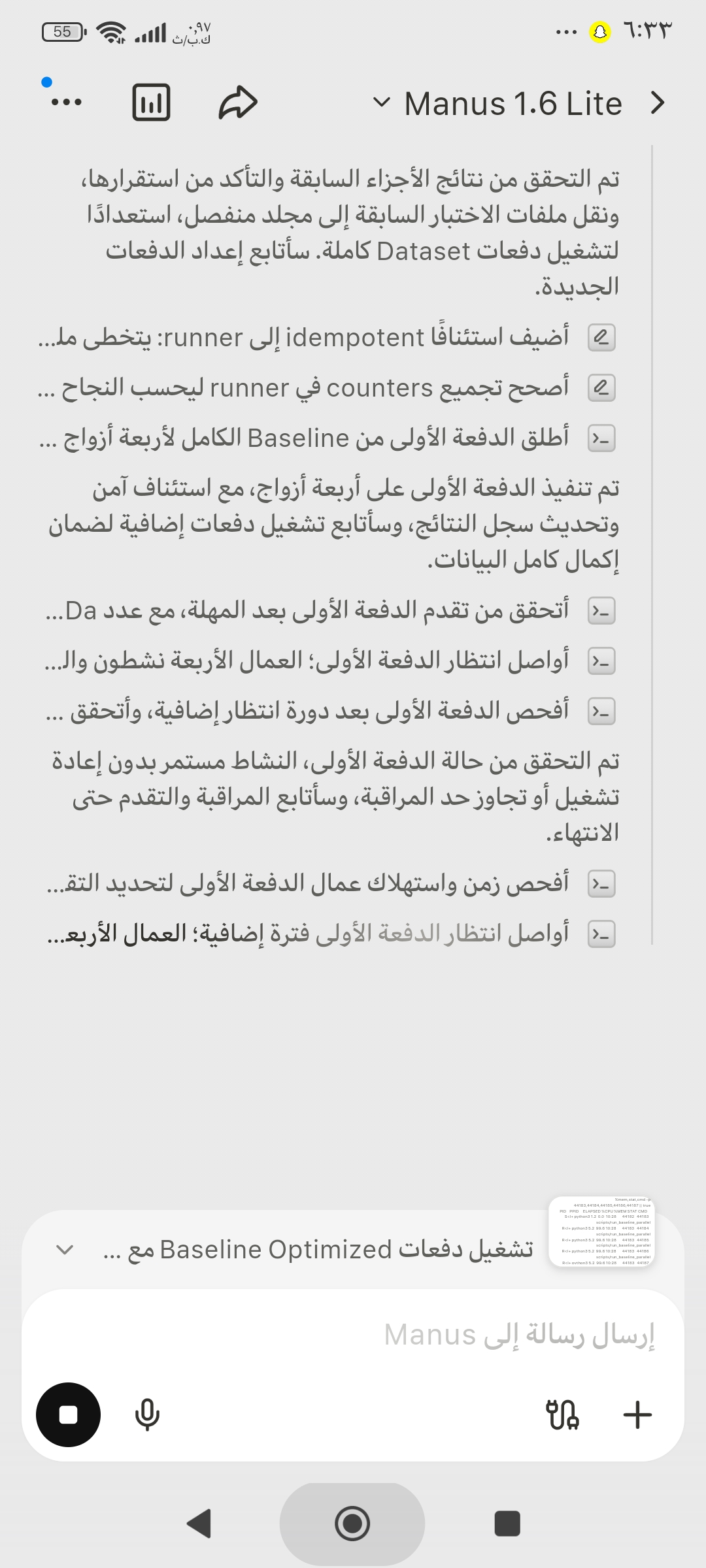This screenshot has width=706, height=1568.
Task: Open the step fixing counters aggregation in runner
Action: coord(327,388)
